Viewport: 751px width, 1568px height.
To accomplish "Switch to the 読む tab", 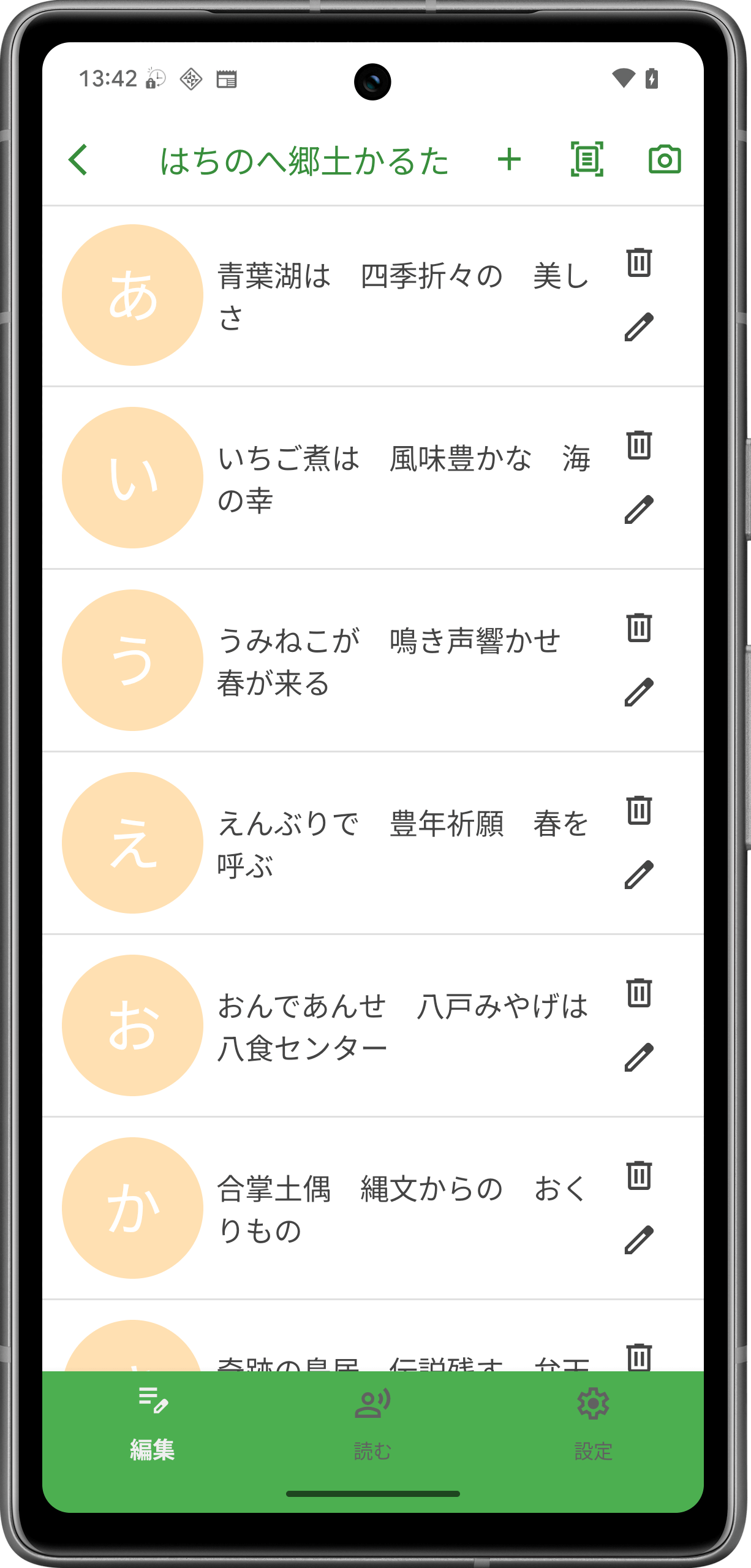I will click(x=372, y=1424).
